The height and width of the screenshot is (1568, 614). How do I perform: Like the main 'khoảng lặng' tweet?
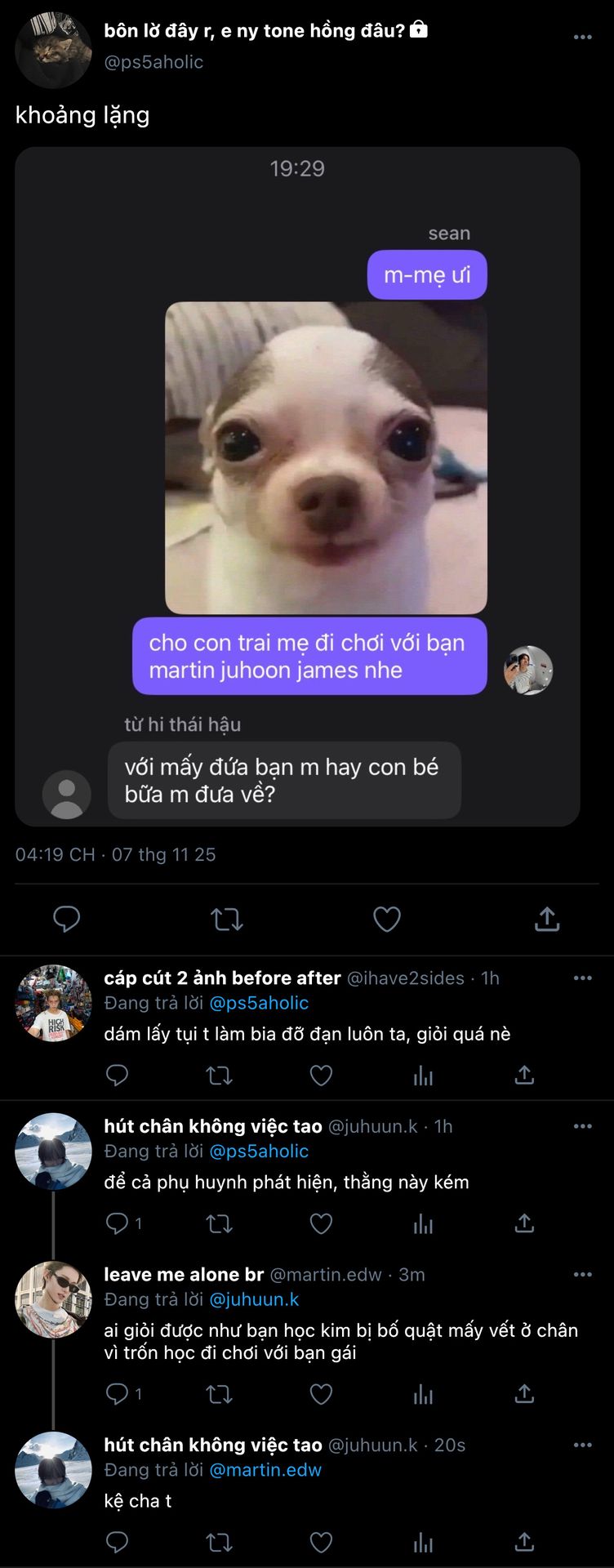[386, 920]
